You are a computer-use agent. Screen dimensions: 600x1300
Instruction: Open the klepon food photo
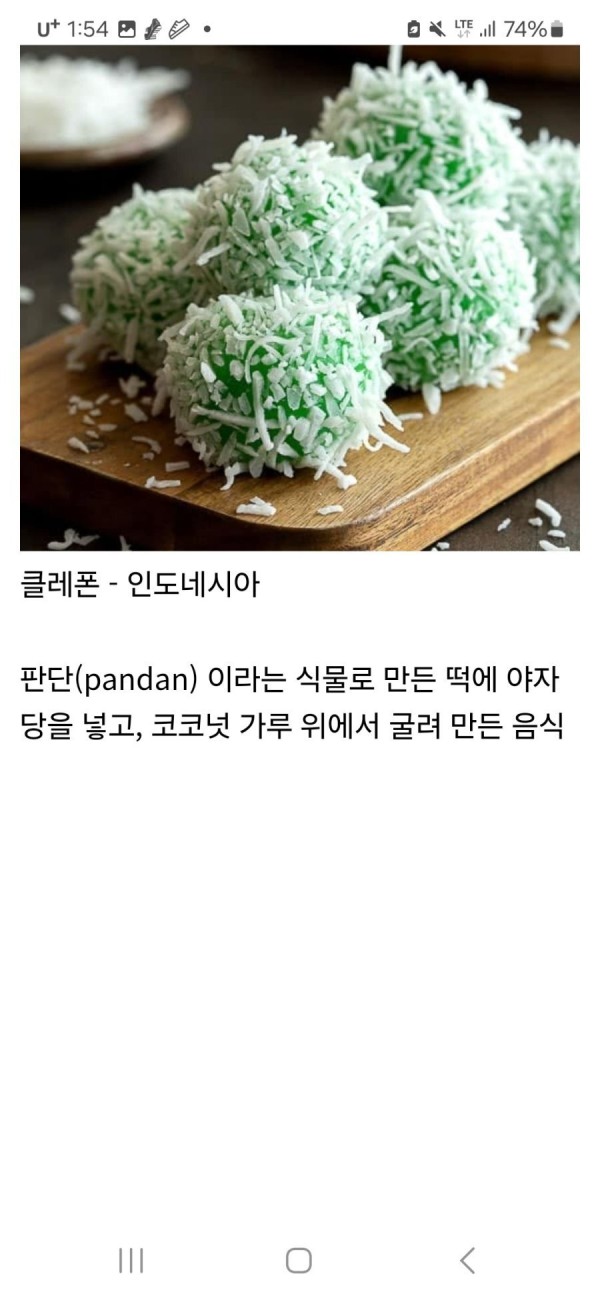click(300, 297)
